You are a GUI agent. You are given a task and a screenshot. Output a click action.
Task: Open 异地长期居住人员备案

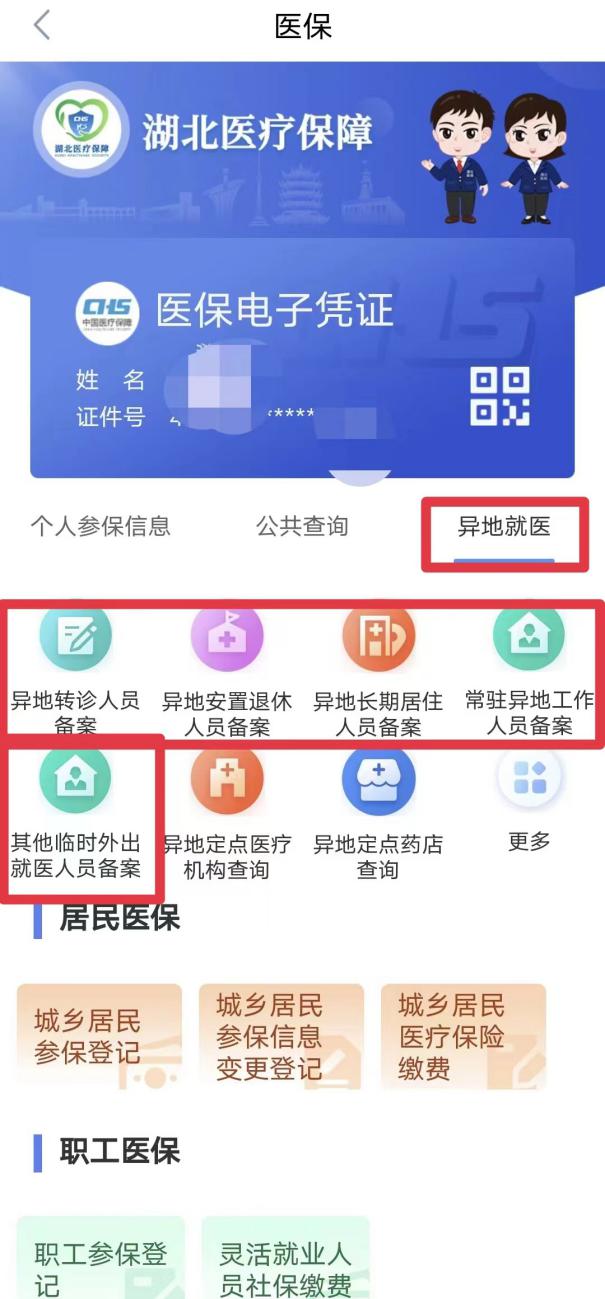[x=378, y=672]
